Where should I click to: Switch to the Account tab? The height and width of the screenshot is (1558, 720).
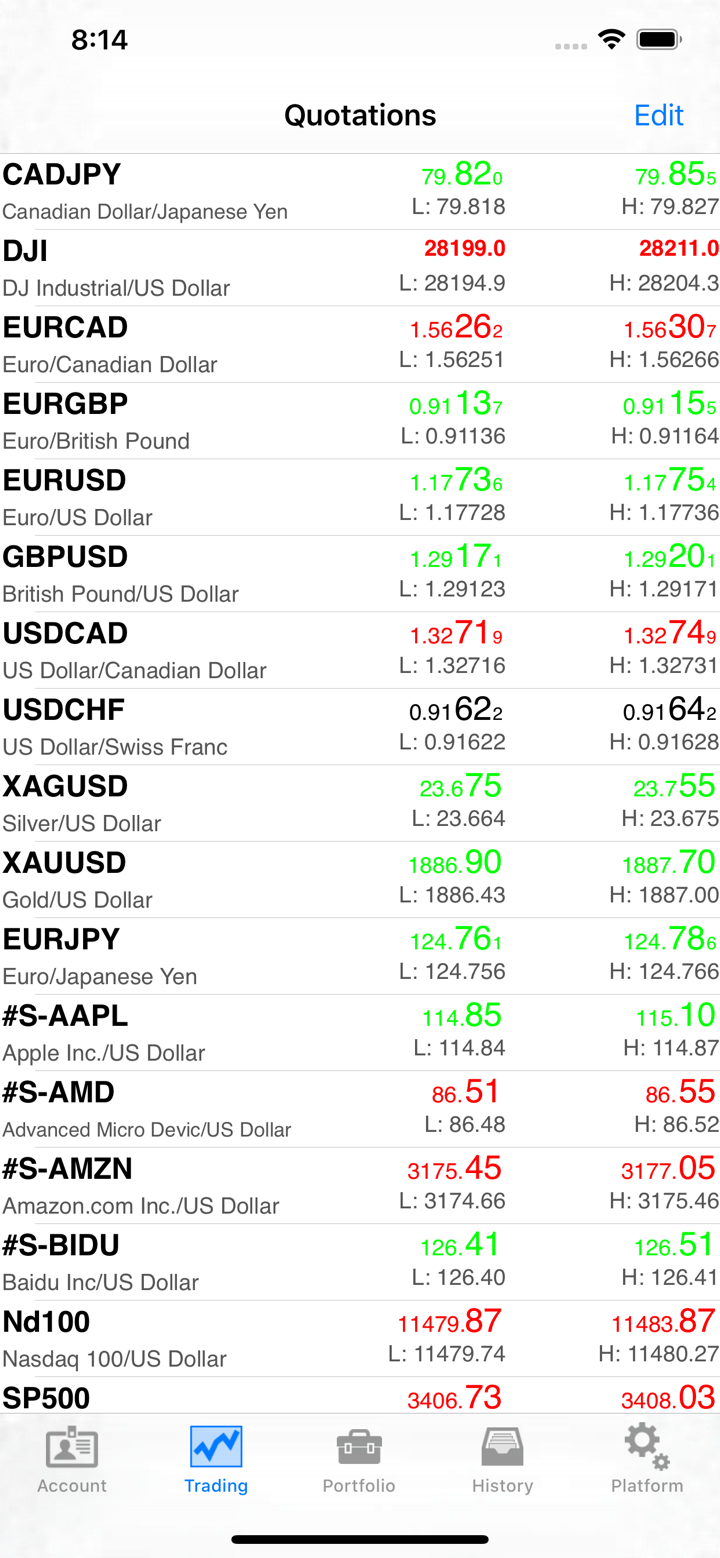[x=72, y=1459]
